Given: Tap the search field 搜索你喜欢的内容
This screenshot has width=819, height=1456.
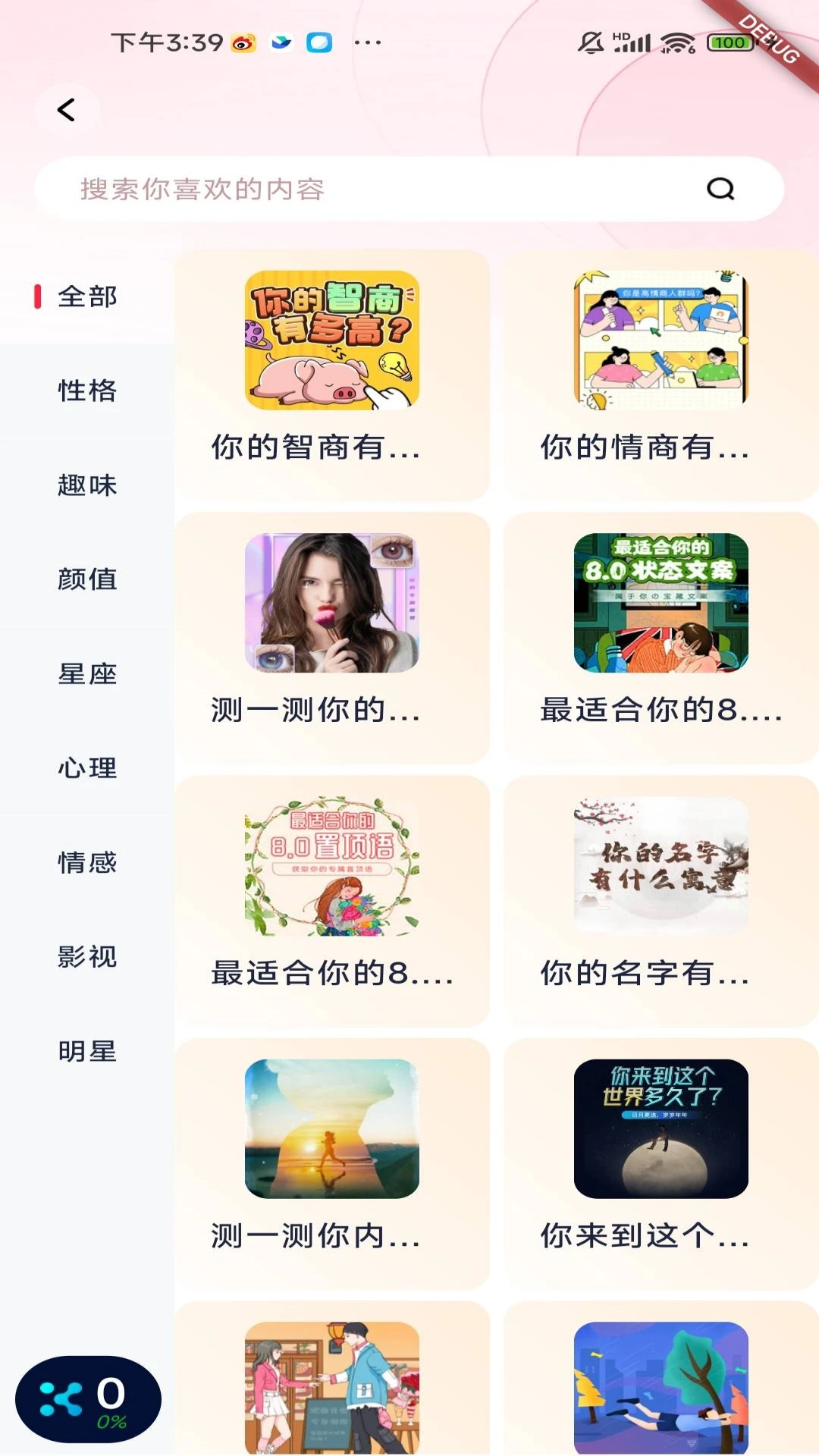Looking at the screenshot, I should pyautogui.click(x=379, y=189).
